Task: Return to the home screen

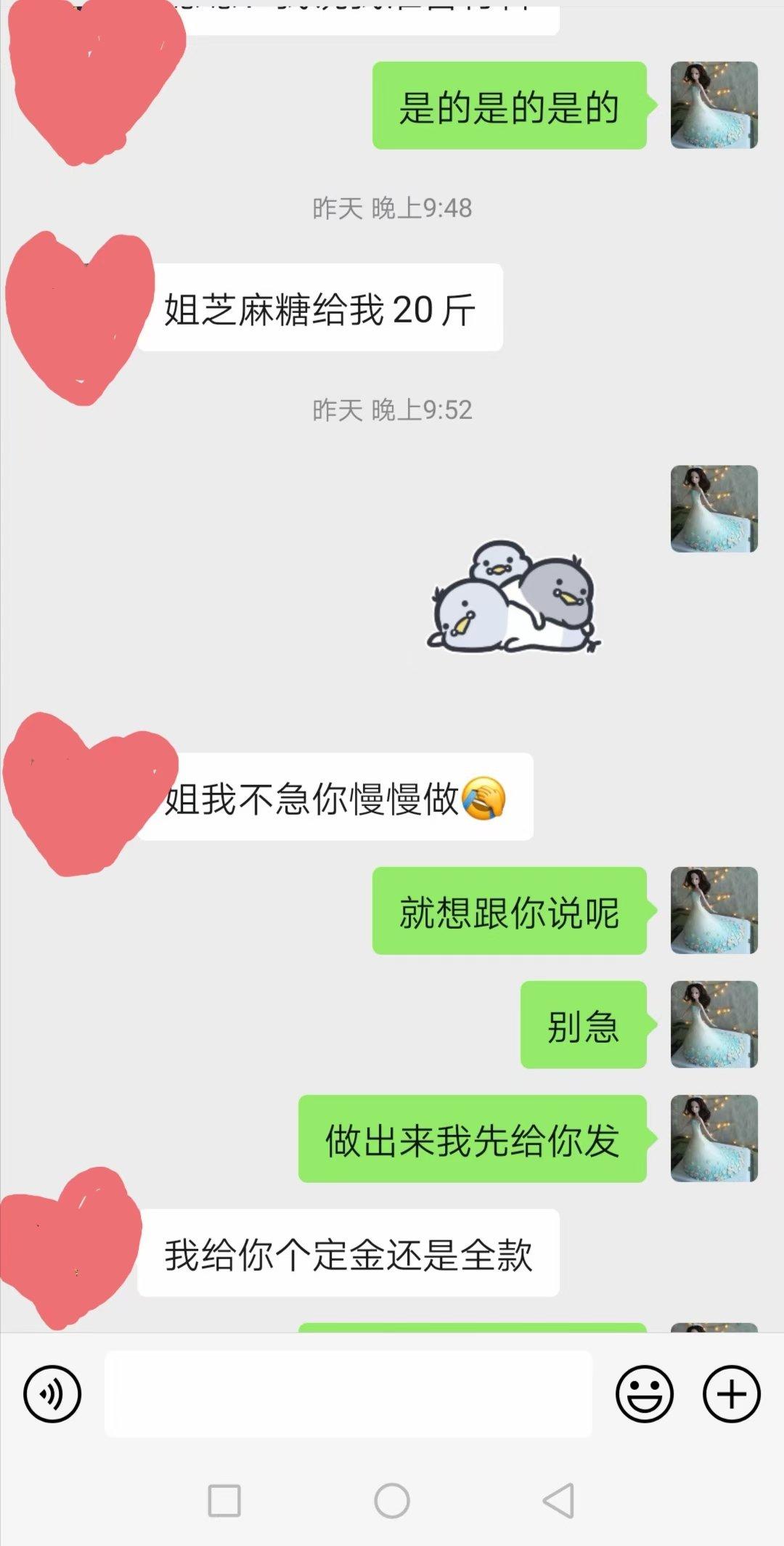Action: [x=392, y=1500]
